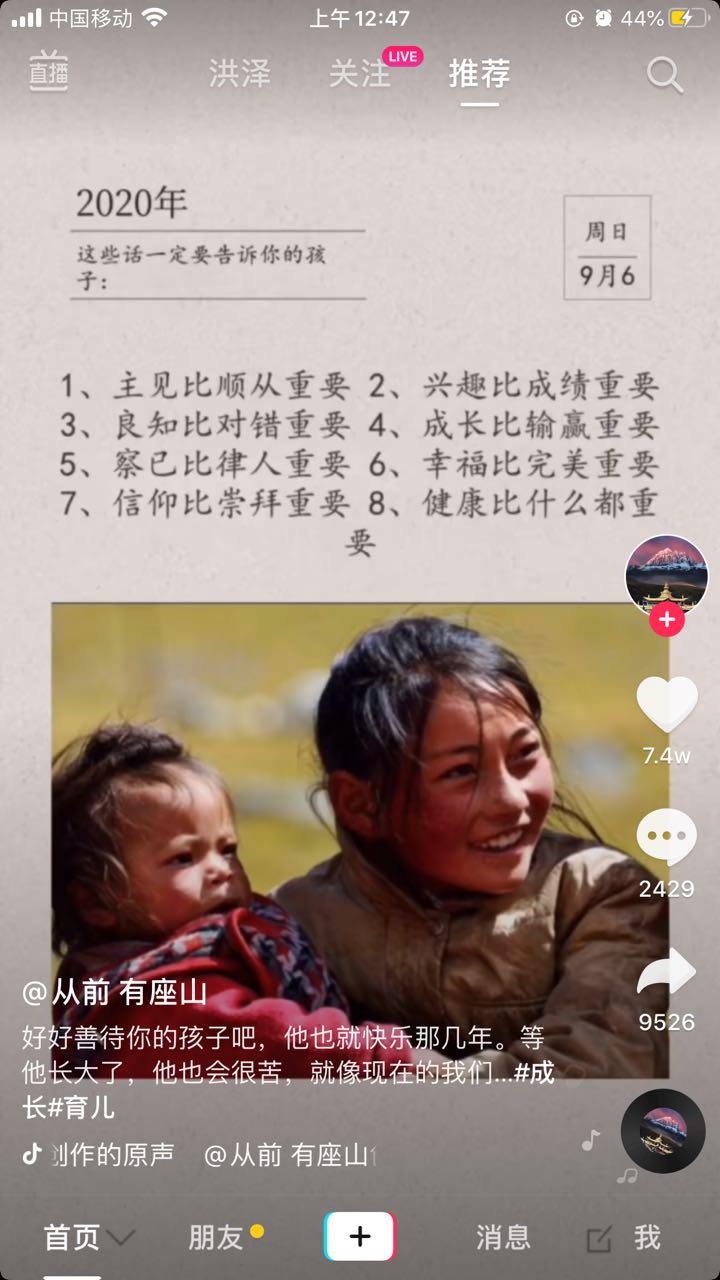Open the live broadcast (直播) icon
This screenshot has height=1280, width=720.
(48, 72)
